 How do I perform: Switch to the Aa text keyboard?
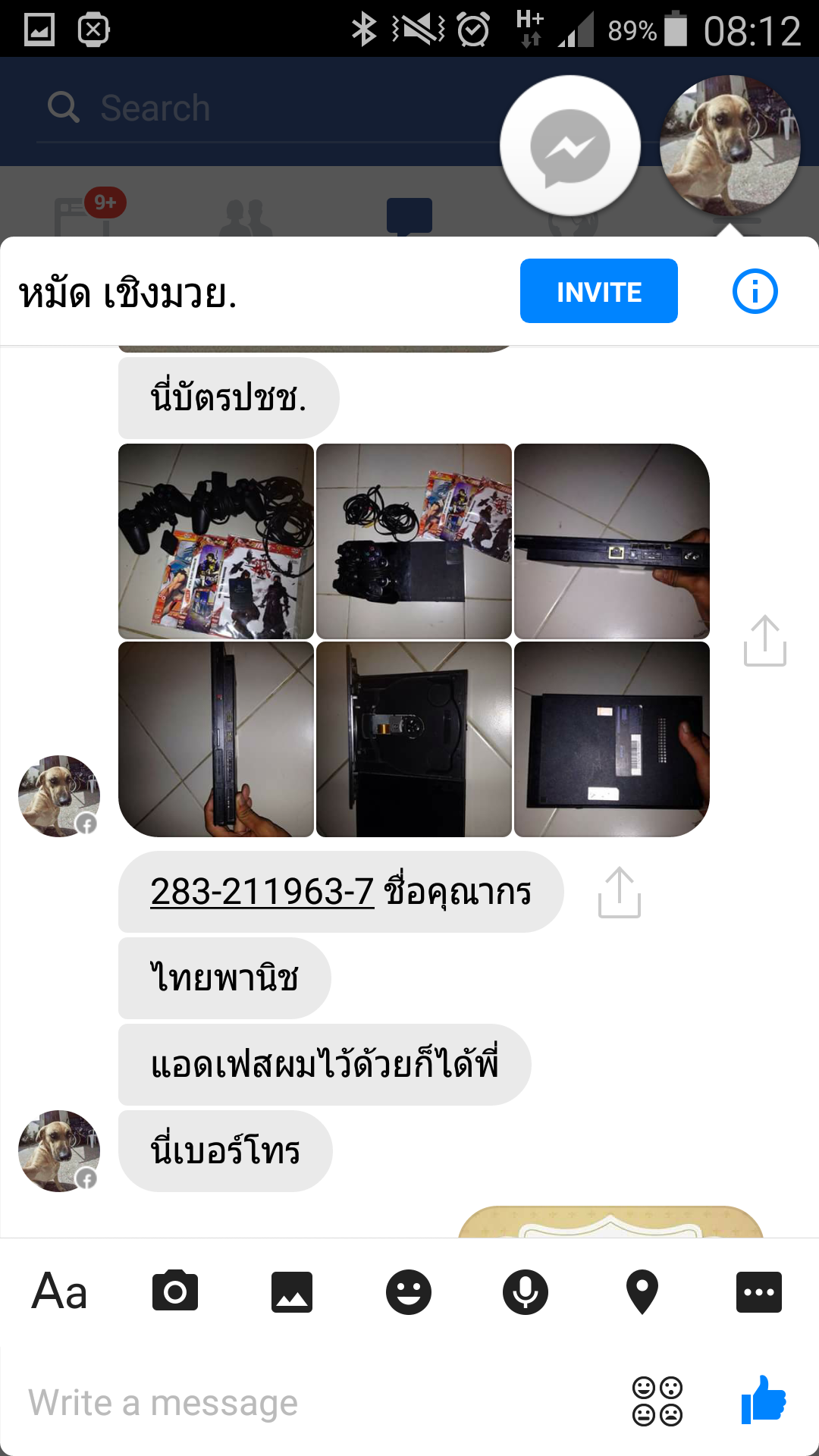(59, 1291)
